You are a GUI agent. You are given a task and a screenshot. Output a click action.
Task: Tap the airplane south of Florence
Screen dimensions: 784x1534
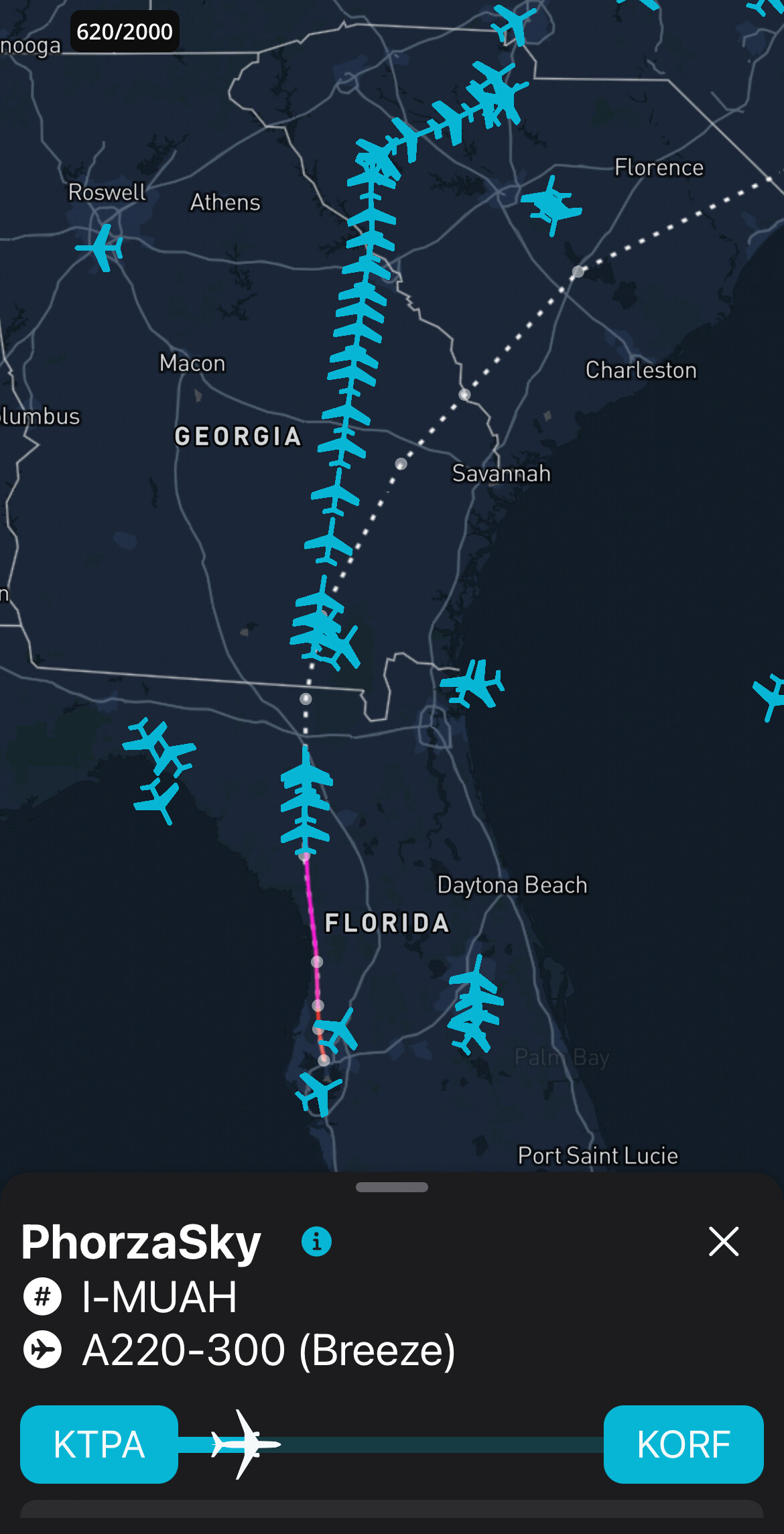551,204
